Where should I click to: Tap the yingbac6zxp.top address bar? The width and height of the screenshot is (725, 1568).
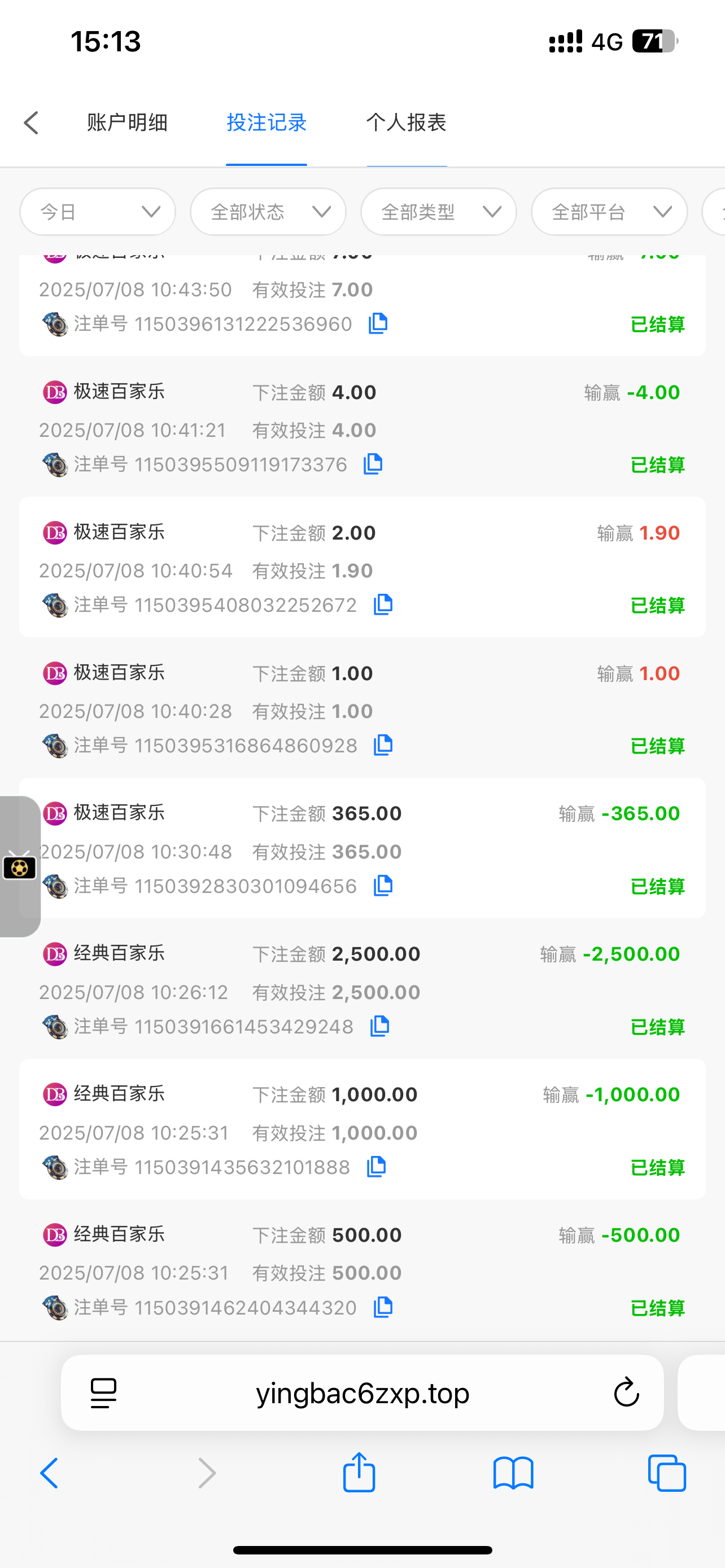362,1392
